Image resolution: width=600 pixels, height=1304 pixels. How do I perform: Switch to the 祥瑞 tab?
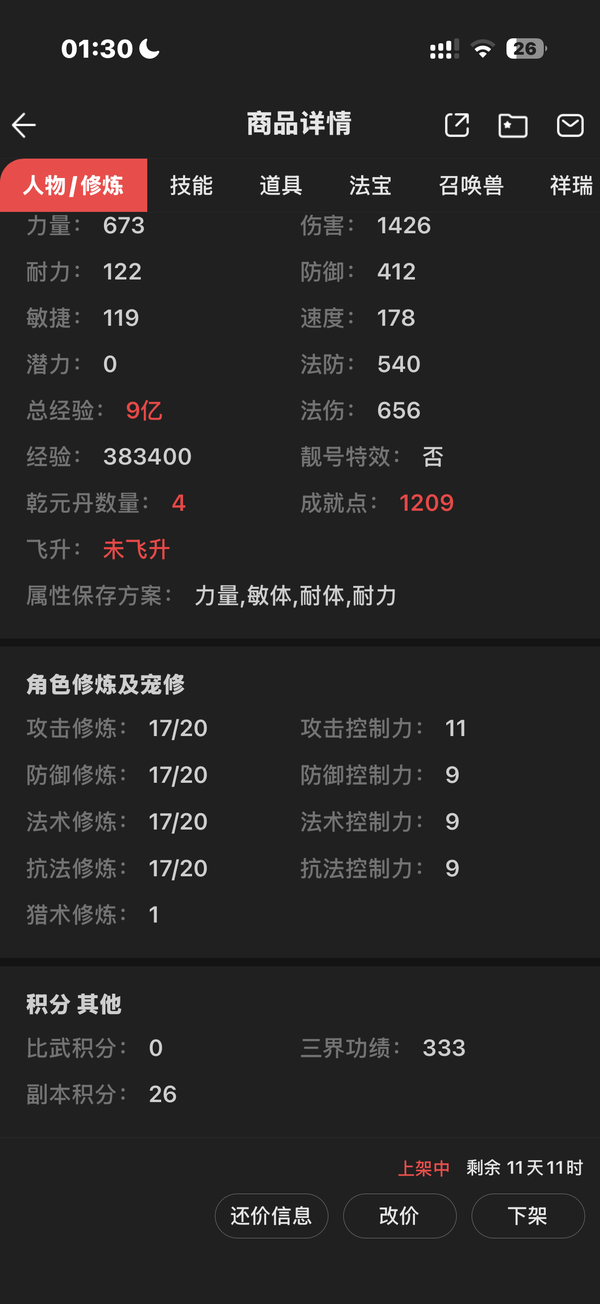point(571,185)
